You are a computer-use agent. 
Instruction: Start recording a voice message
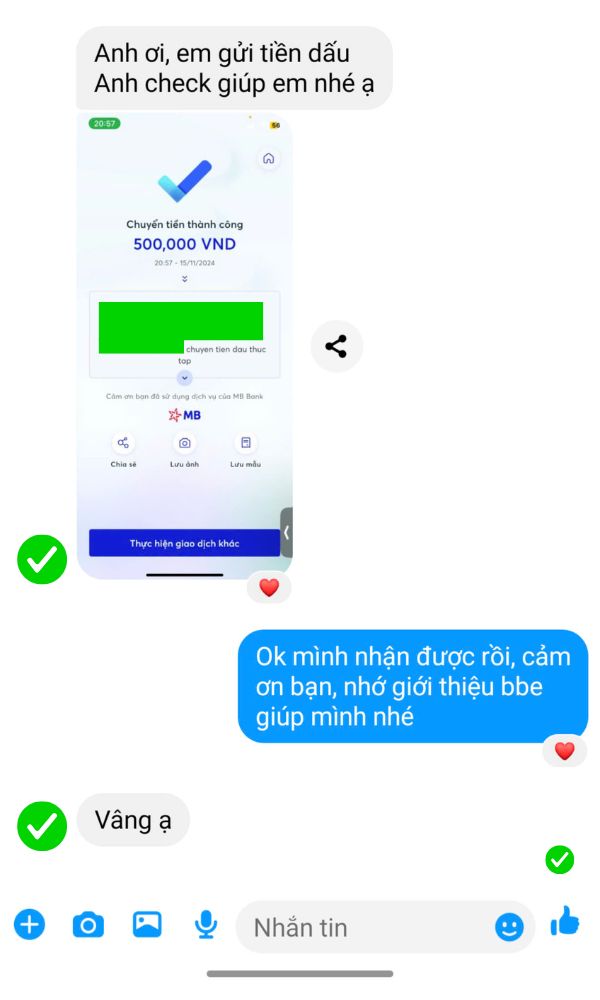206,925
